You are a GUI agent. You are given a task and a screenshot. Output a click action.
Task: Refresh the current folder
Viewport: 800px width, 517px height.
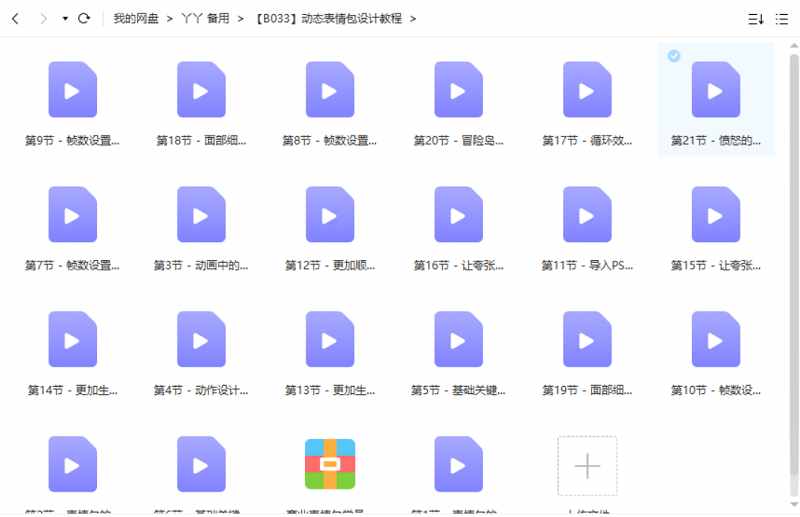click(x=84, y=18)
